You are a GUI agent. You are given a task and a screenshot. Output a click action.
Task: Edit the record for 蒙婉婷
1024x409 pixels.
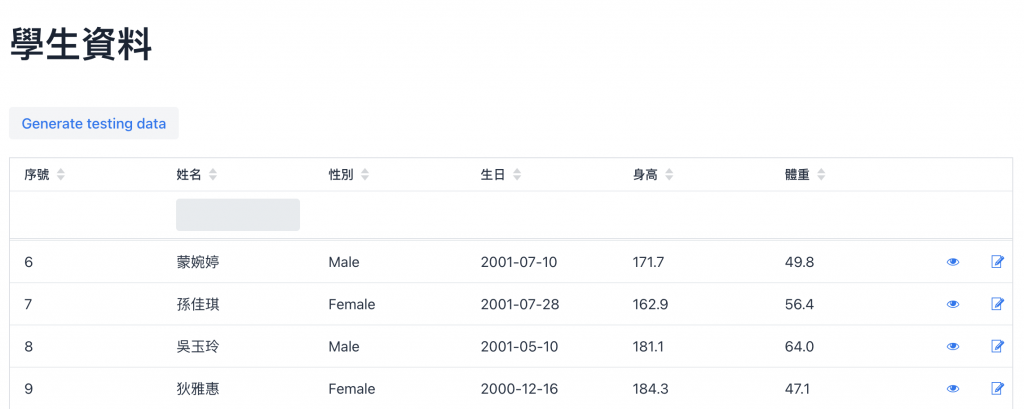tap(997, 262)
